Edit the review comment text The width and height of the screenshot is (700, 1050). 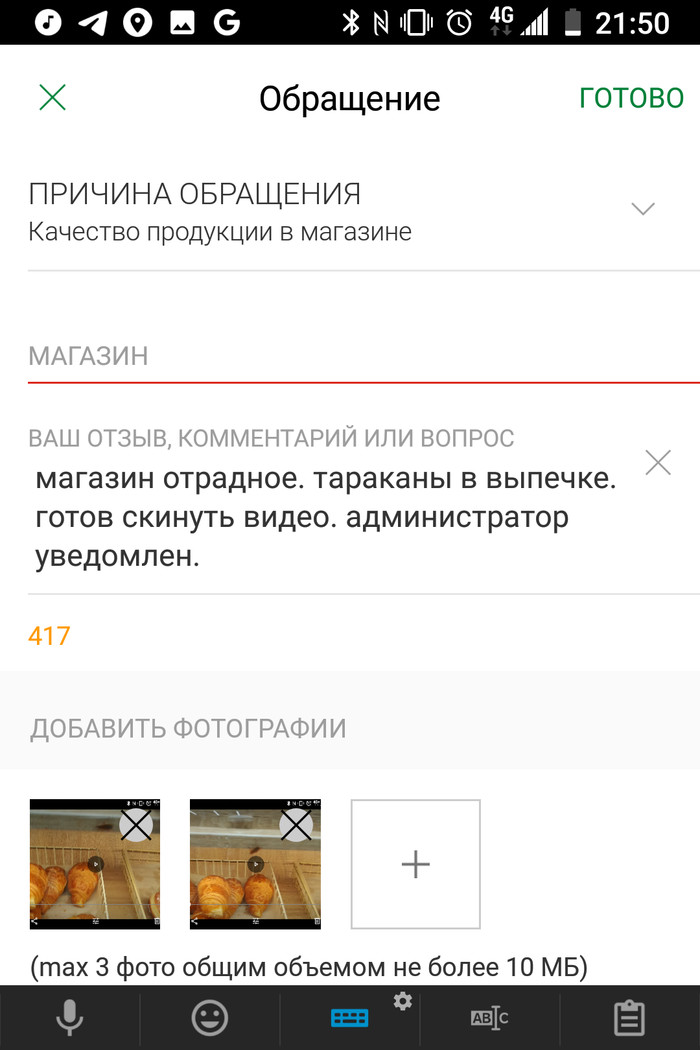click(x=325, y=518)
